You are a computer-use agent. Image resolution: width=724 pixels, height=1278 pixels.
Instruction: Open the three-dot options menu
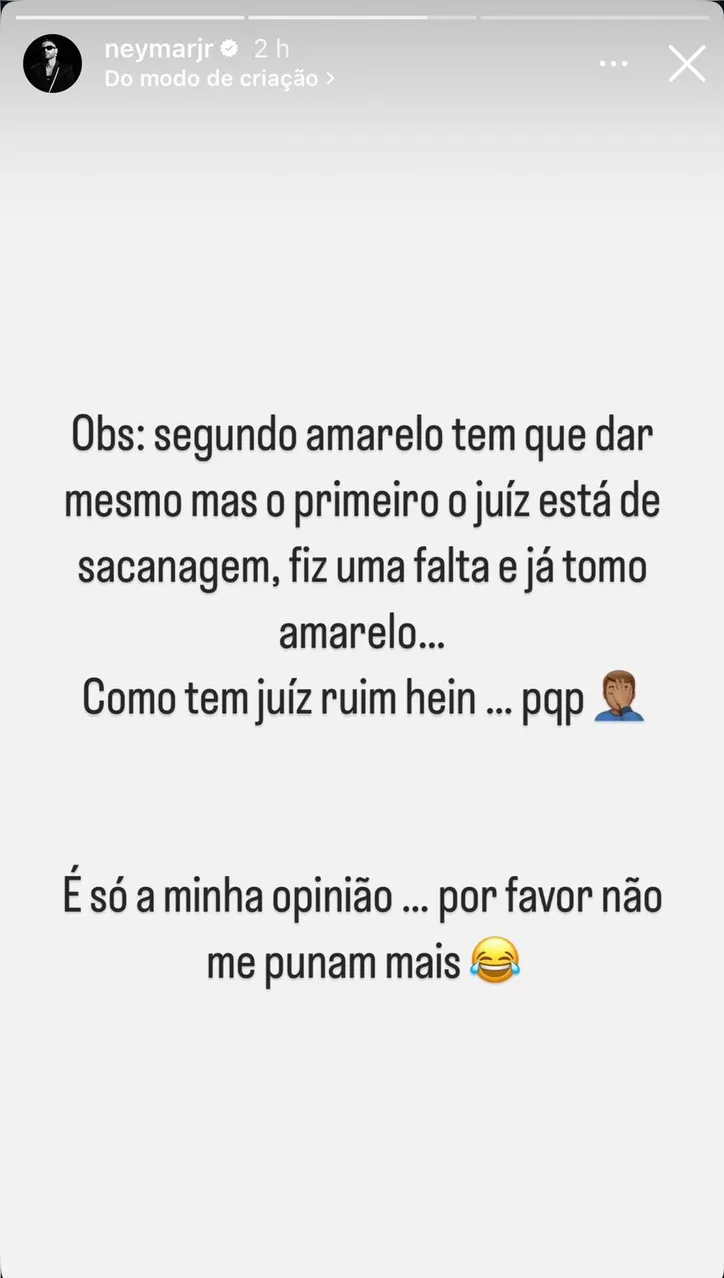pyautogui.click(x=614, y=63)
